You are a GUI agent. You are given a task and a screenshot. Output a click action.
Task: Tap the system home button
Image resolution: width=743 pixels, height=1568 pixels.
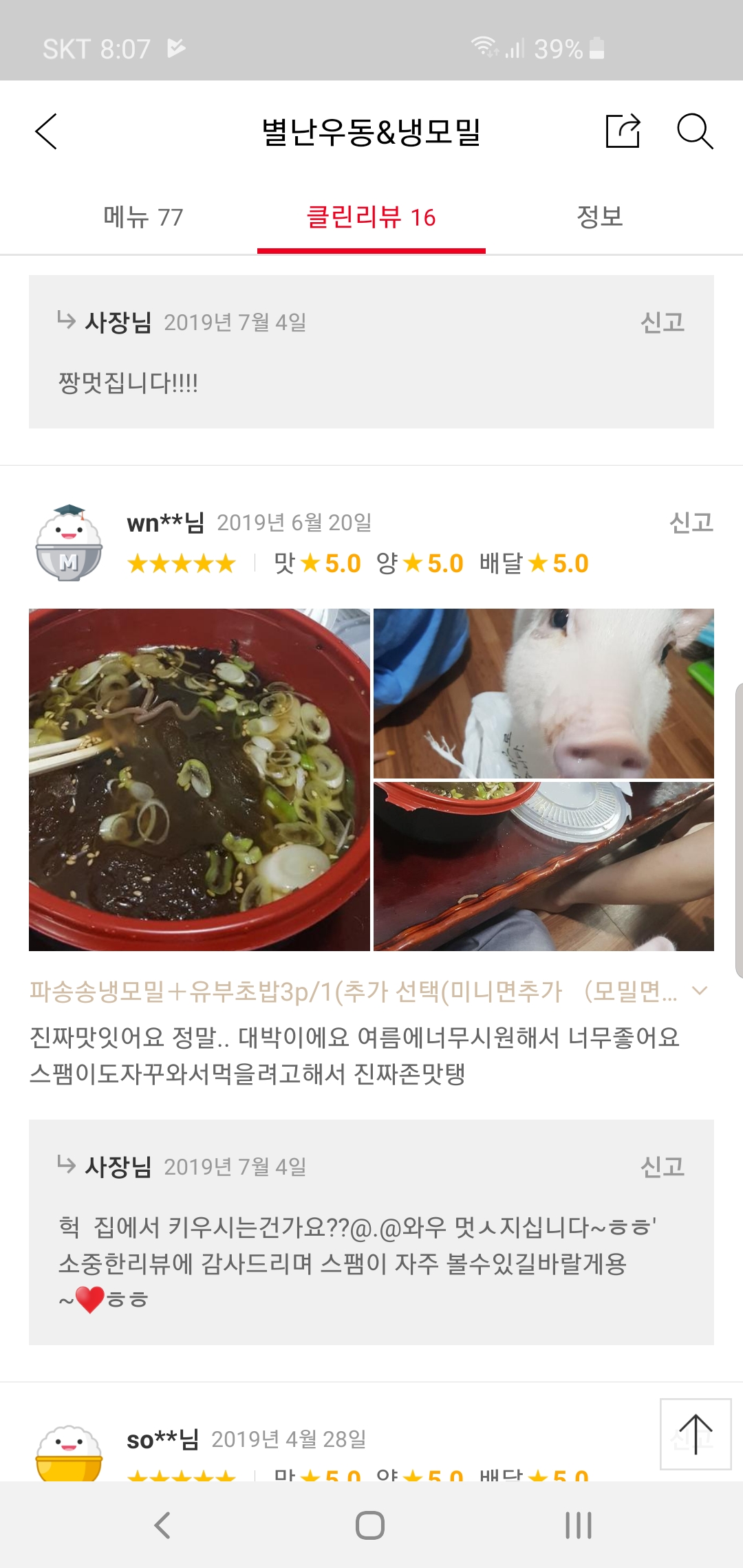coord(370,1525)
